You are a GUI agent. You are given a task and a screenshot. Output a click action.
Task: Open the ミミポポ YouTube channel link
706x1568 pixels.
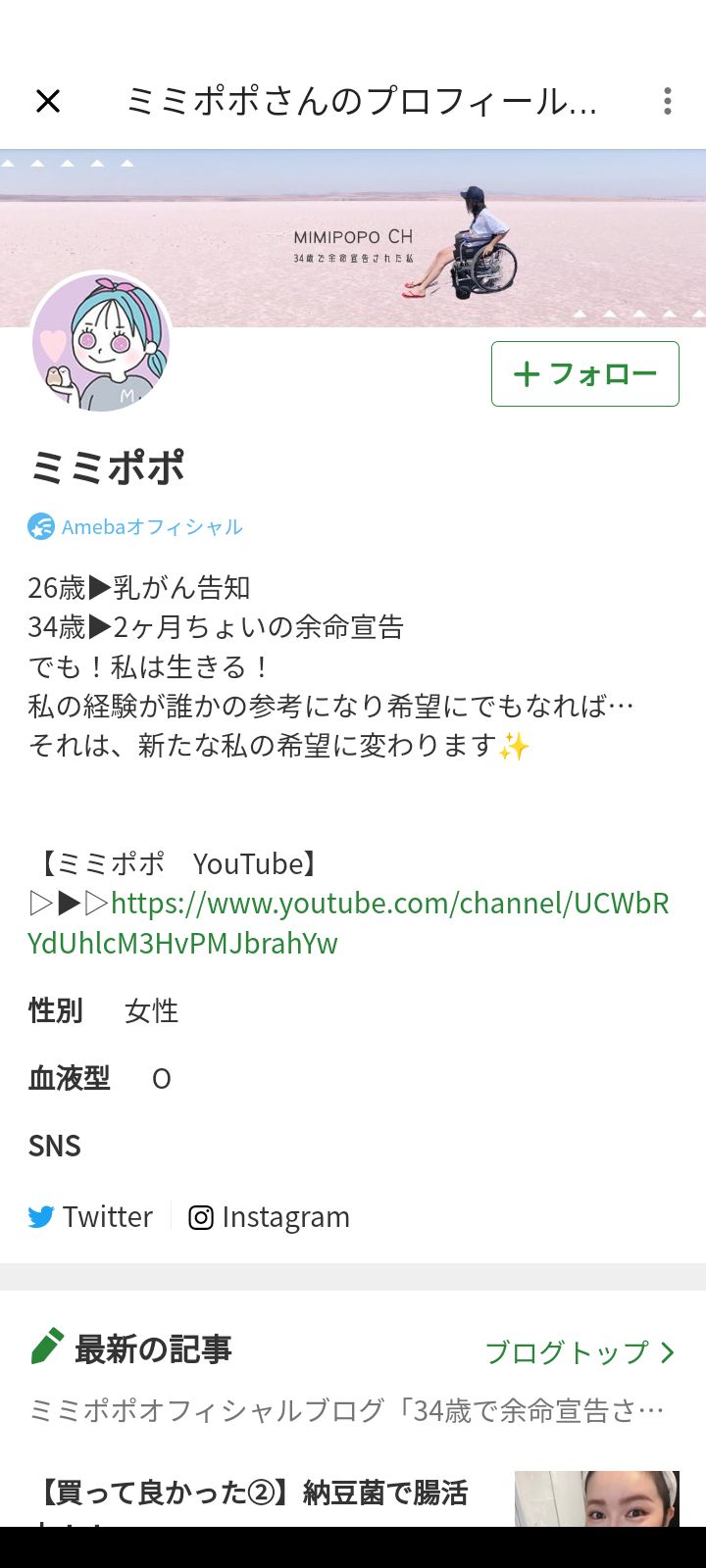coord(349,922)
